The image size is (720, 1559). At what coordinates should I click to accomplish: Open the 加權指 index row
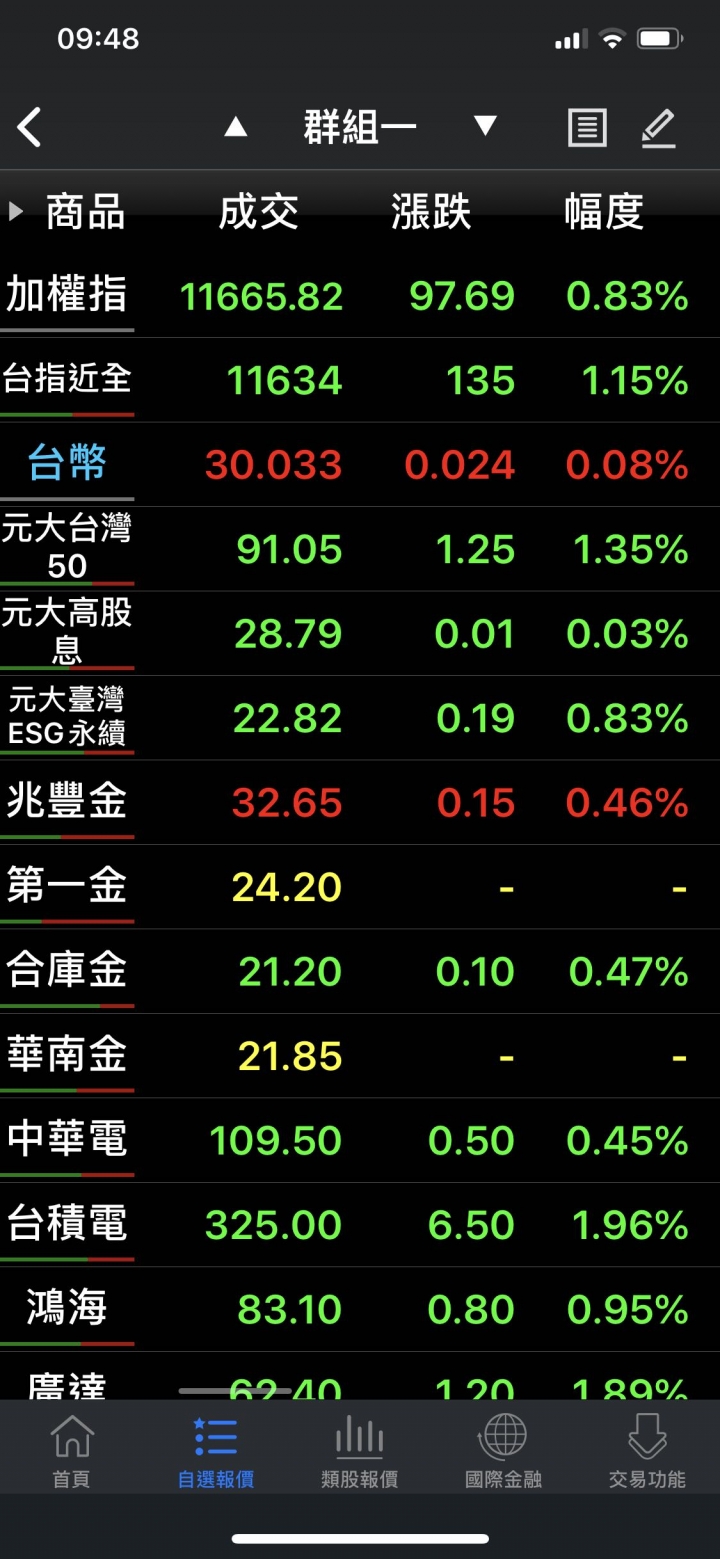click(x=360, y=296)
